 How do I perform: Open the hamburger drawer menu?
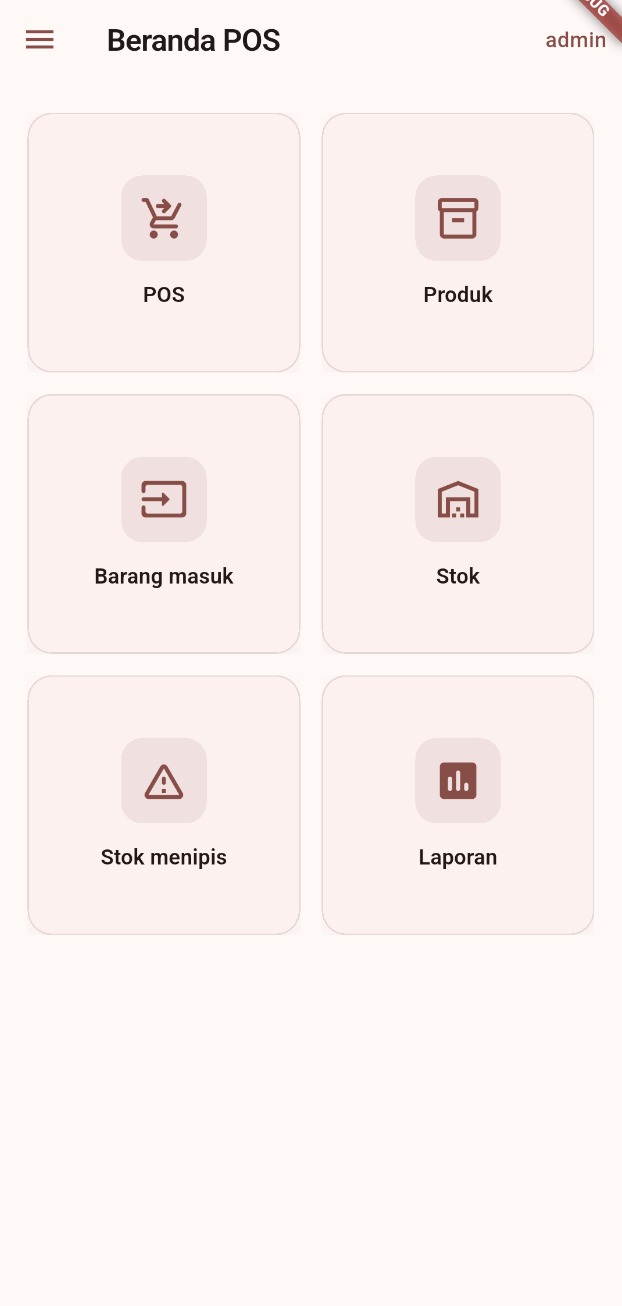click(40, 40)
